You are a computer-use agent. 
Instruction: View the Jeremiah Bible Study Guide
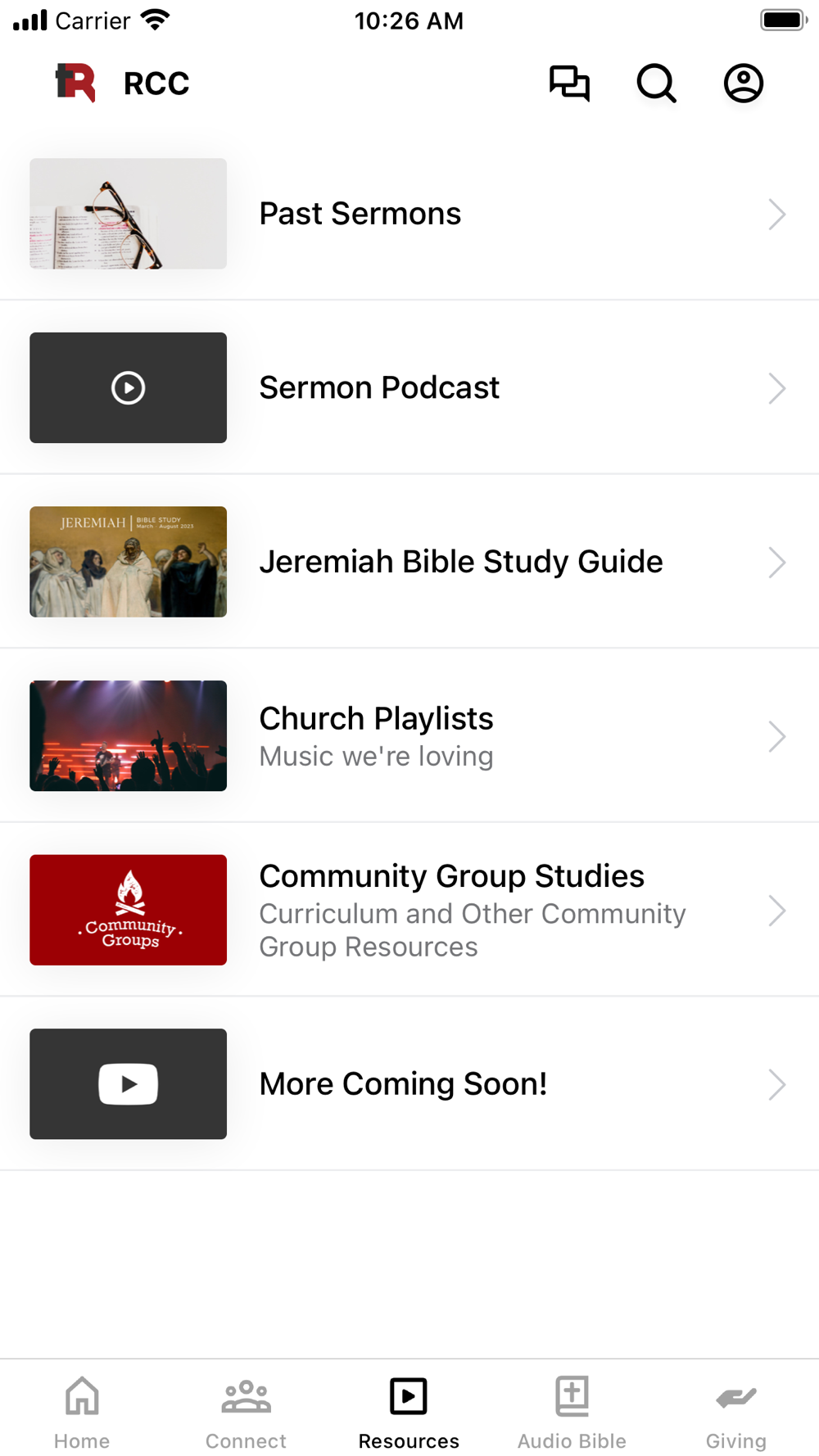(x=409, y=562)
